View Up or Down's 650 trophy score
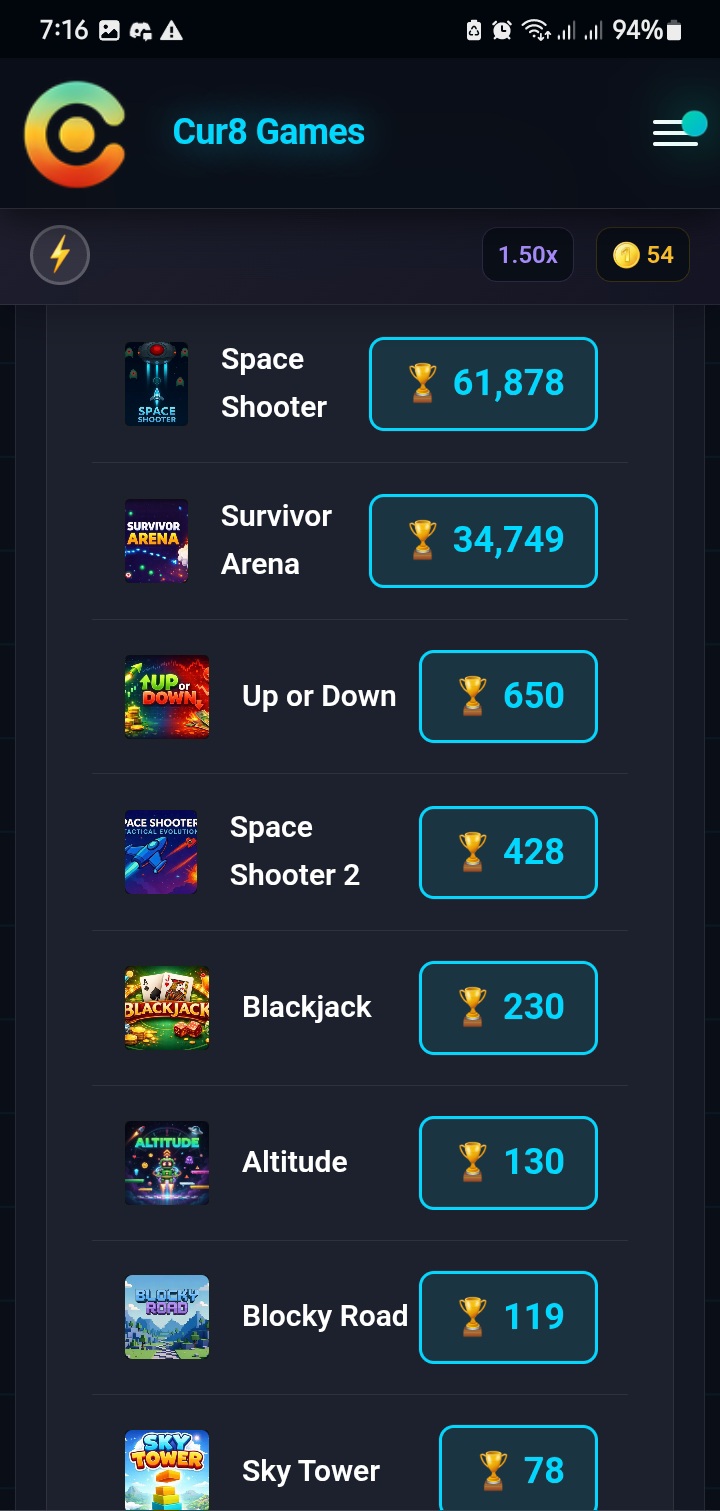 tap(508, 696)
